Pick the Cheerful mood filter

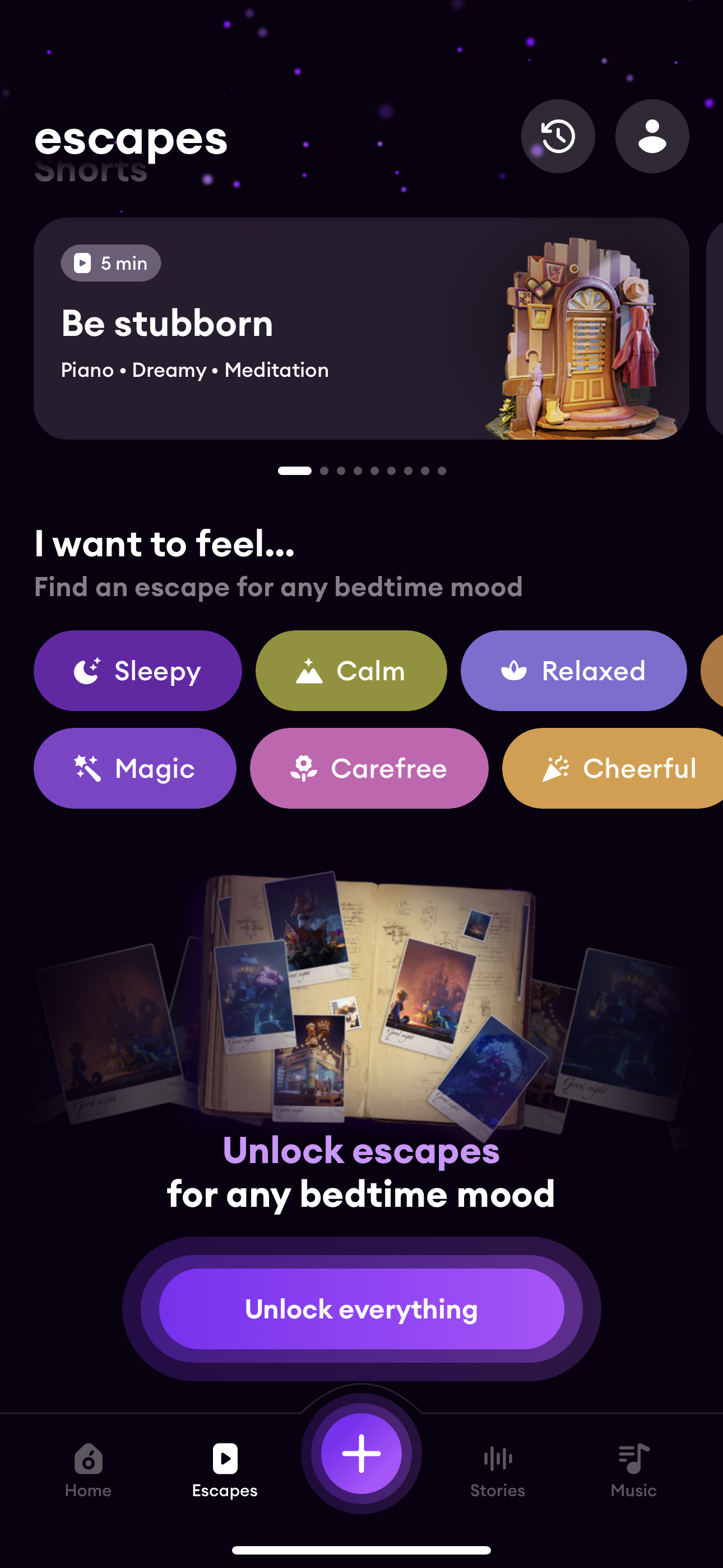point(611,768)
